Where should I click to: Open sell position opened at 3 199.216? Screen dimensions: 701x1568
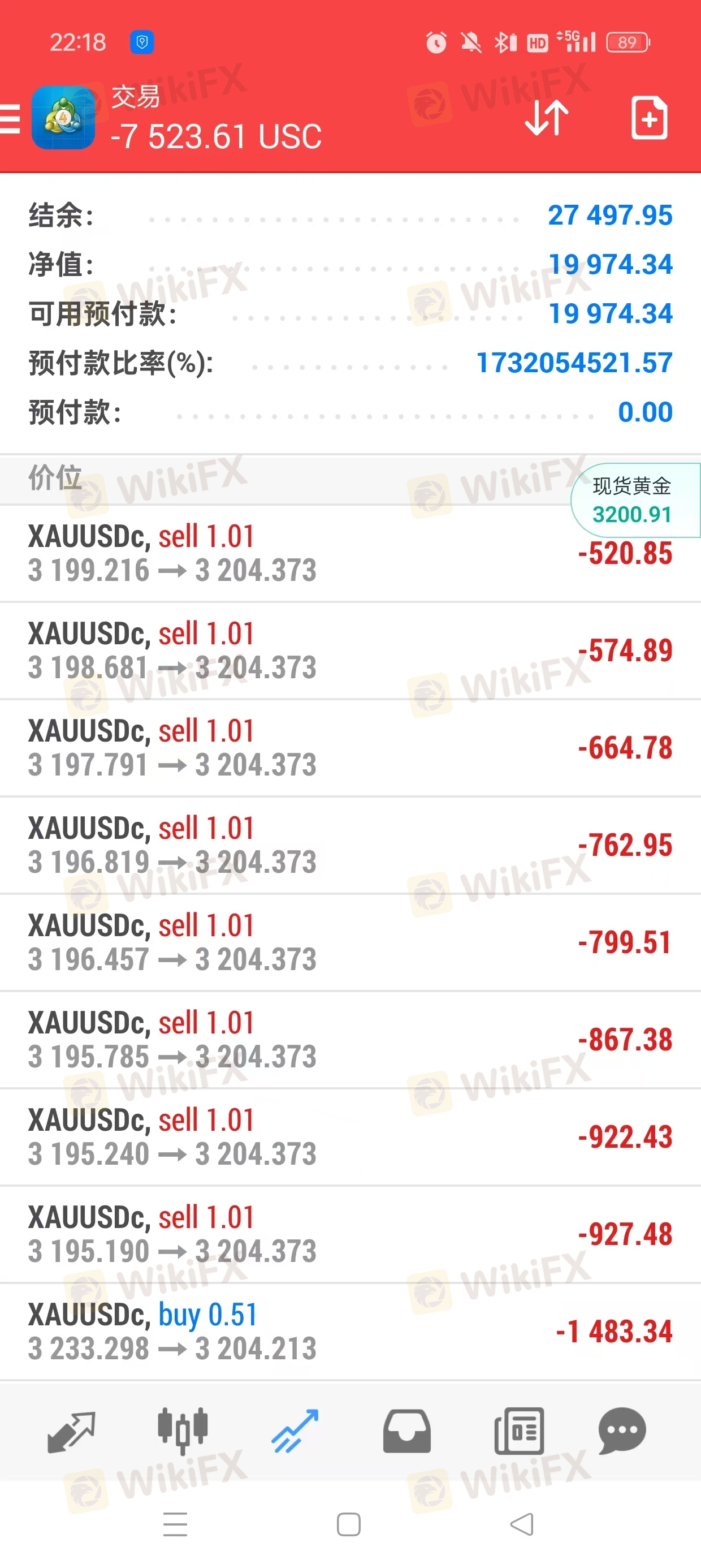tap(350, 553)
